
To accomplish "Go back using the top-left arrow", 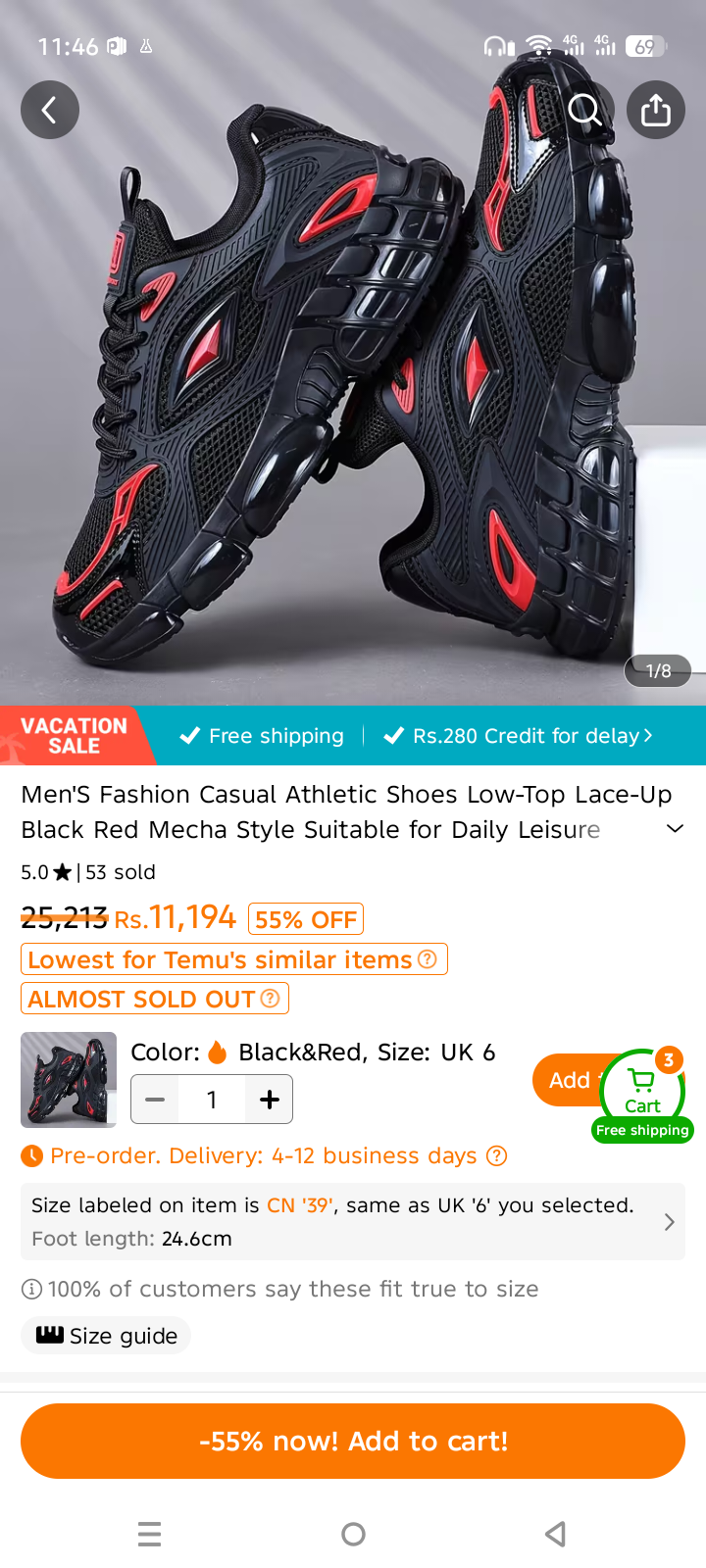I will pyautogui.click(x=50, y=110).
